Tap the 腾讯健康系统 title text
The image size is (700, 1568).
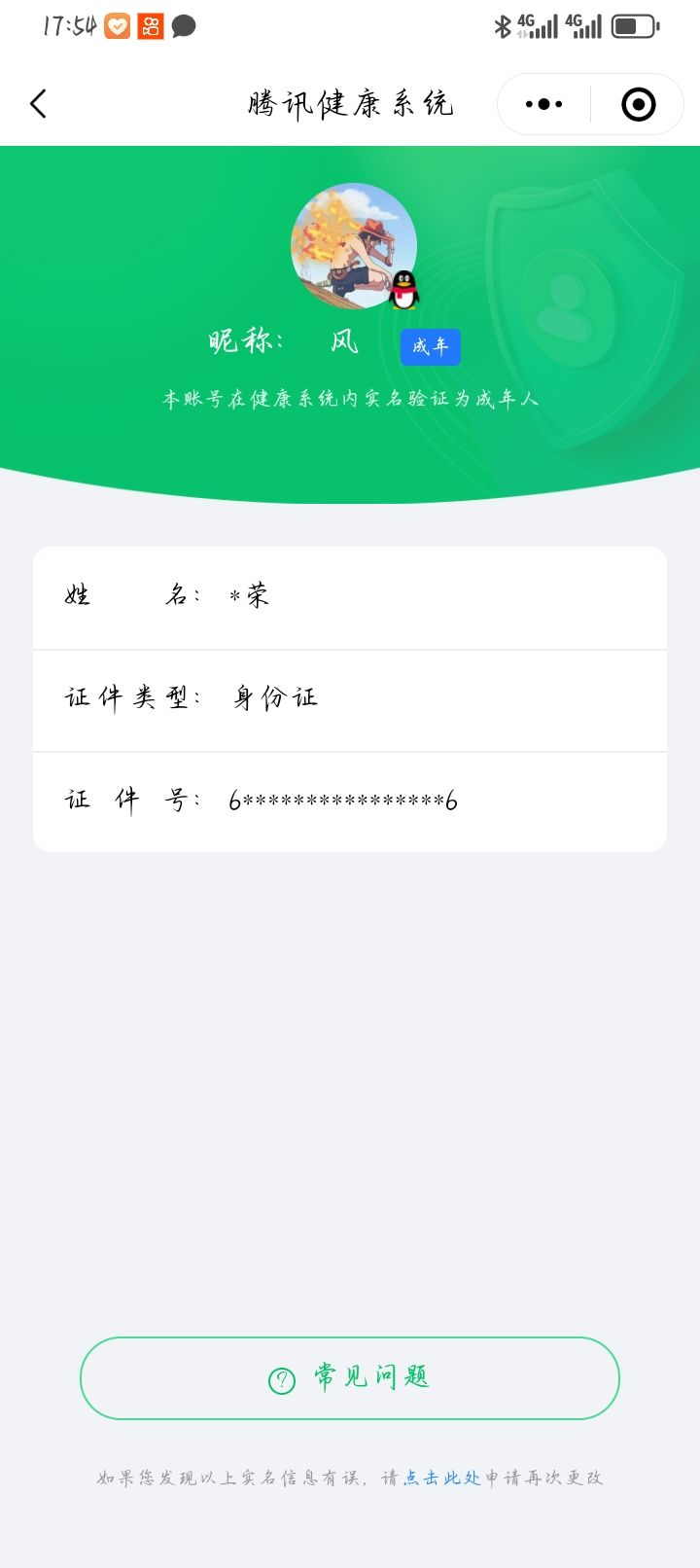350,103
